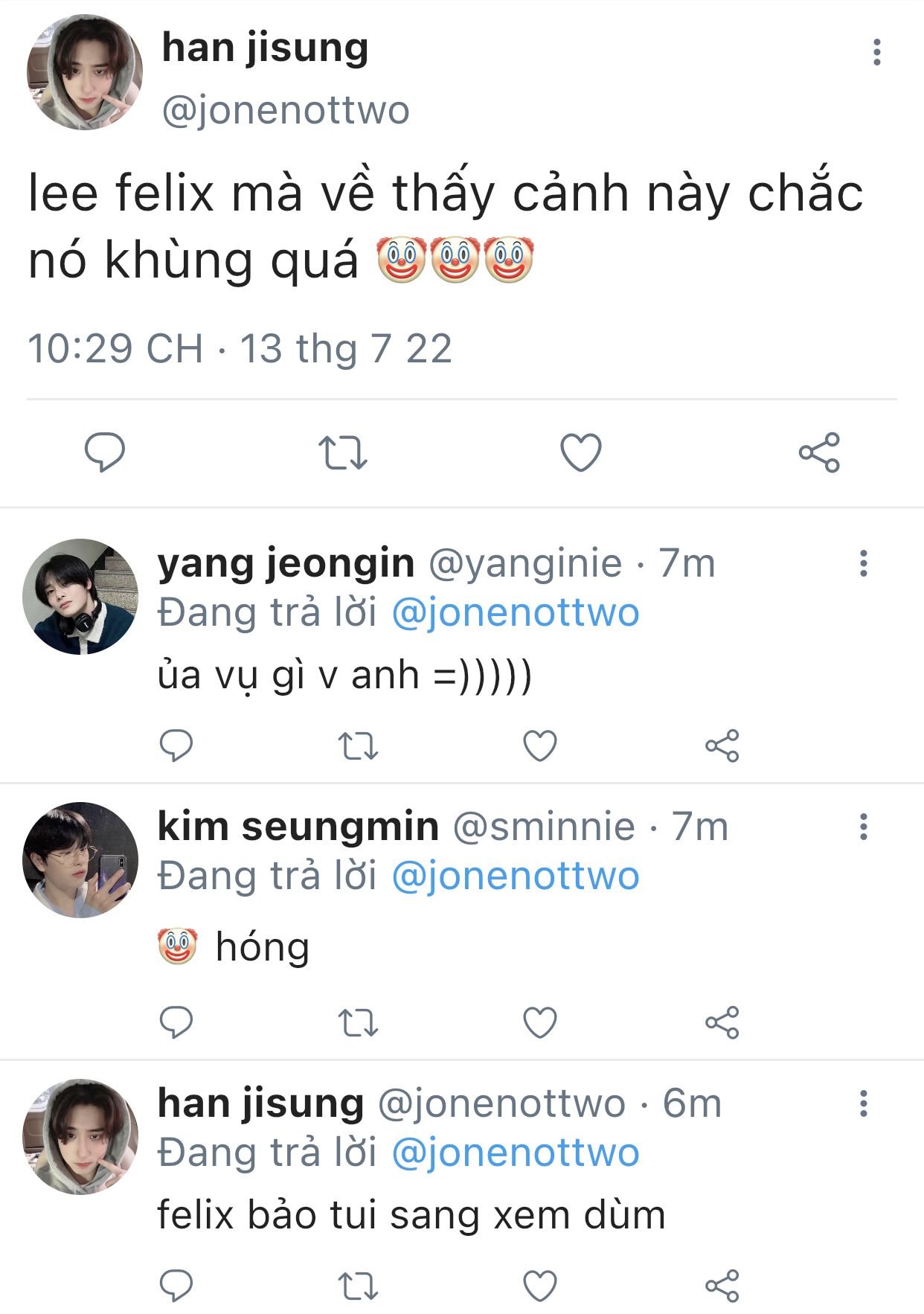924x1314 pixels.
Task: Retweet han jisung's main tweet
Action: (343, 452)
